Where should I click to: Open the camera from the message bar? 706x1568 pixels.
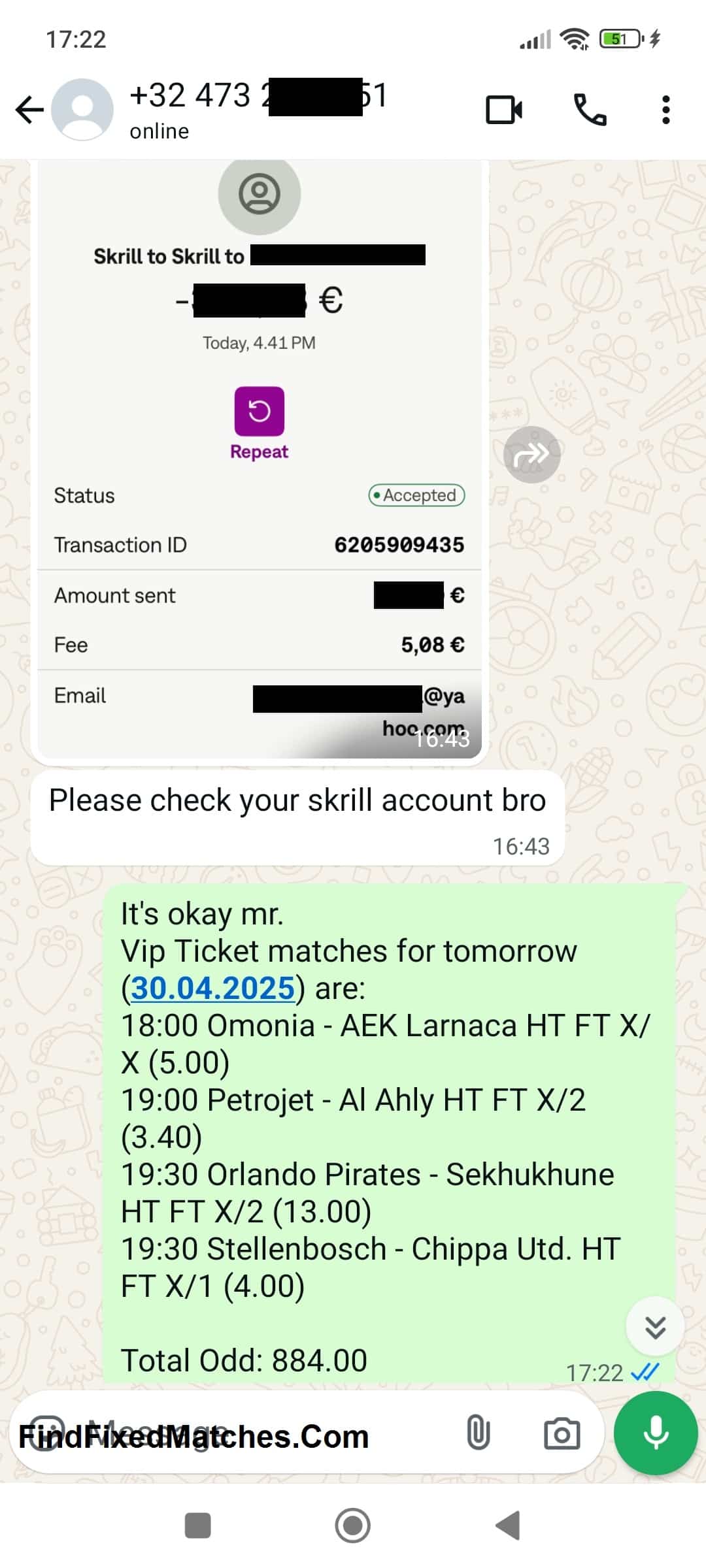point(562,1434)
